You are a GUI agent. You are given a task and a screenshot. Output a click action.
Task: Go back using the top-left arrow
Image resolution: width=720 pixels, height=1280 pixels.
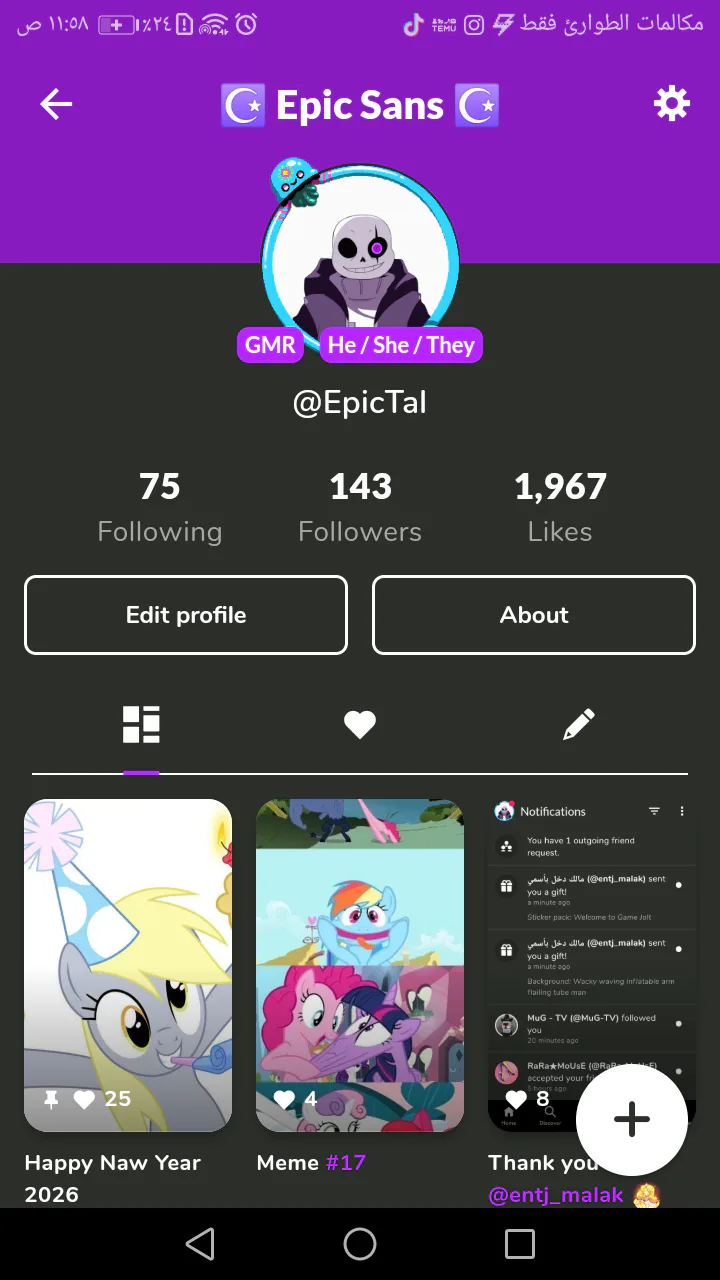[56, 104]
